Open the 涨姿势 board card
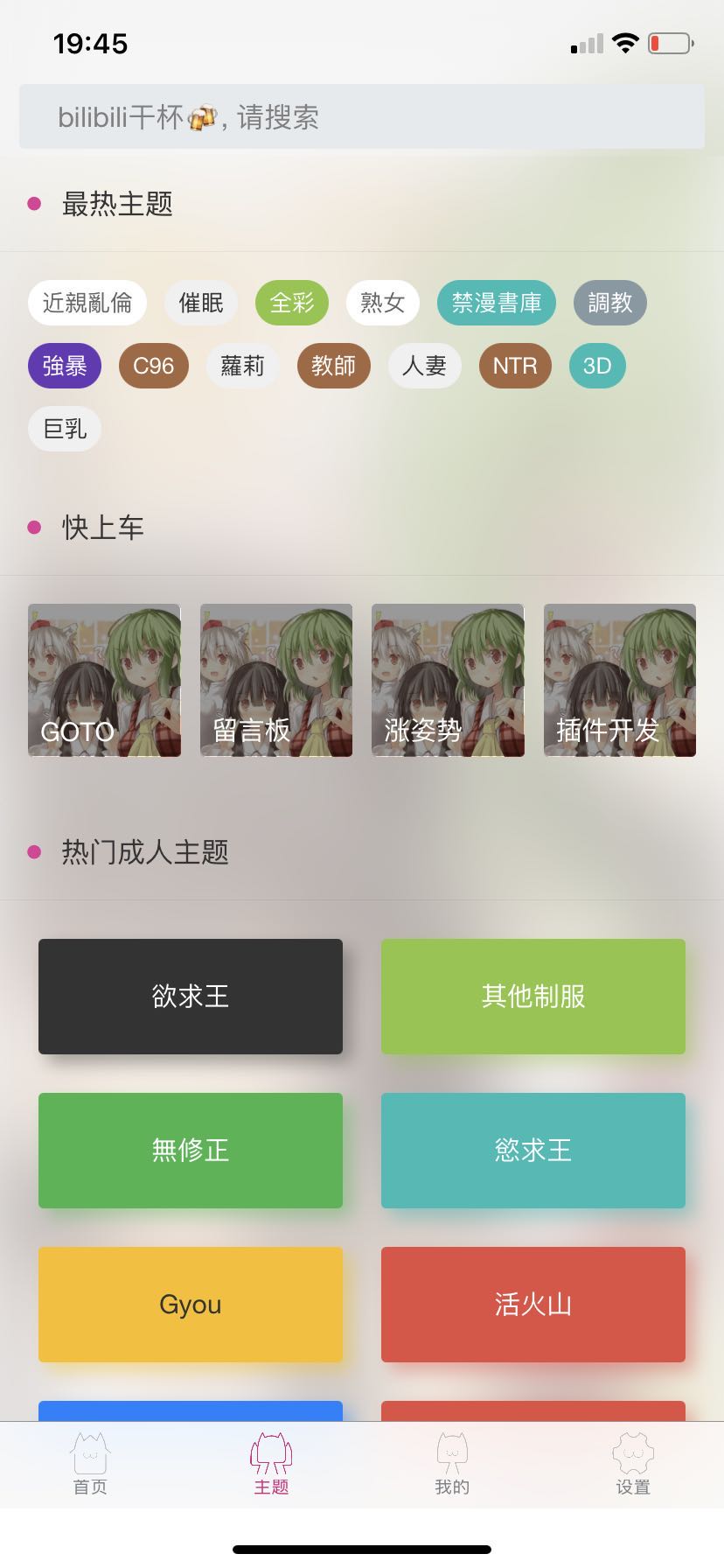The image size is (724, 1568). [x=447, y=680]
